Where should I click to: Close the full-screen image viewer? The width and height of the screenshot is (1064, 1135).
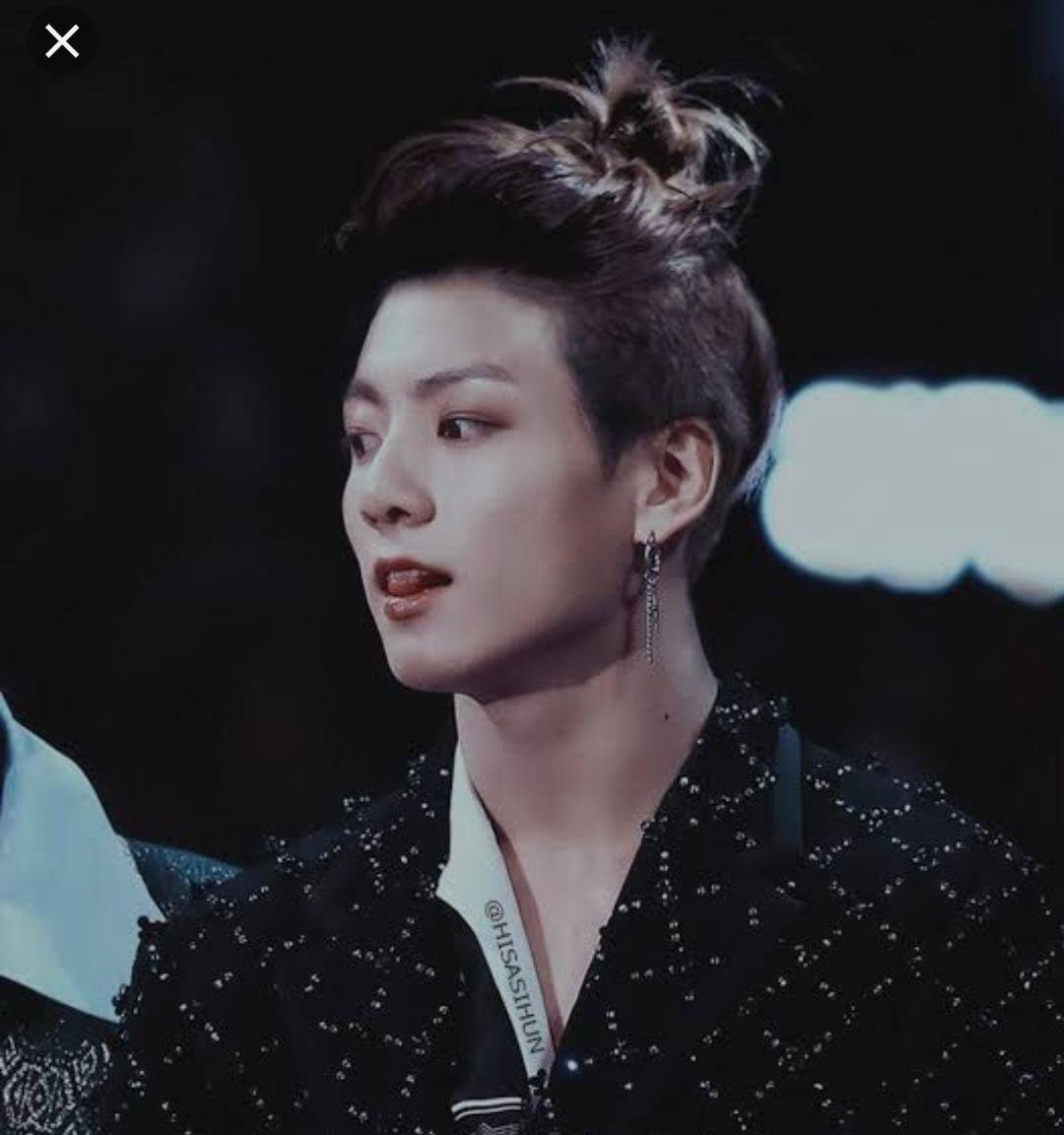click(x=62, y=41)
